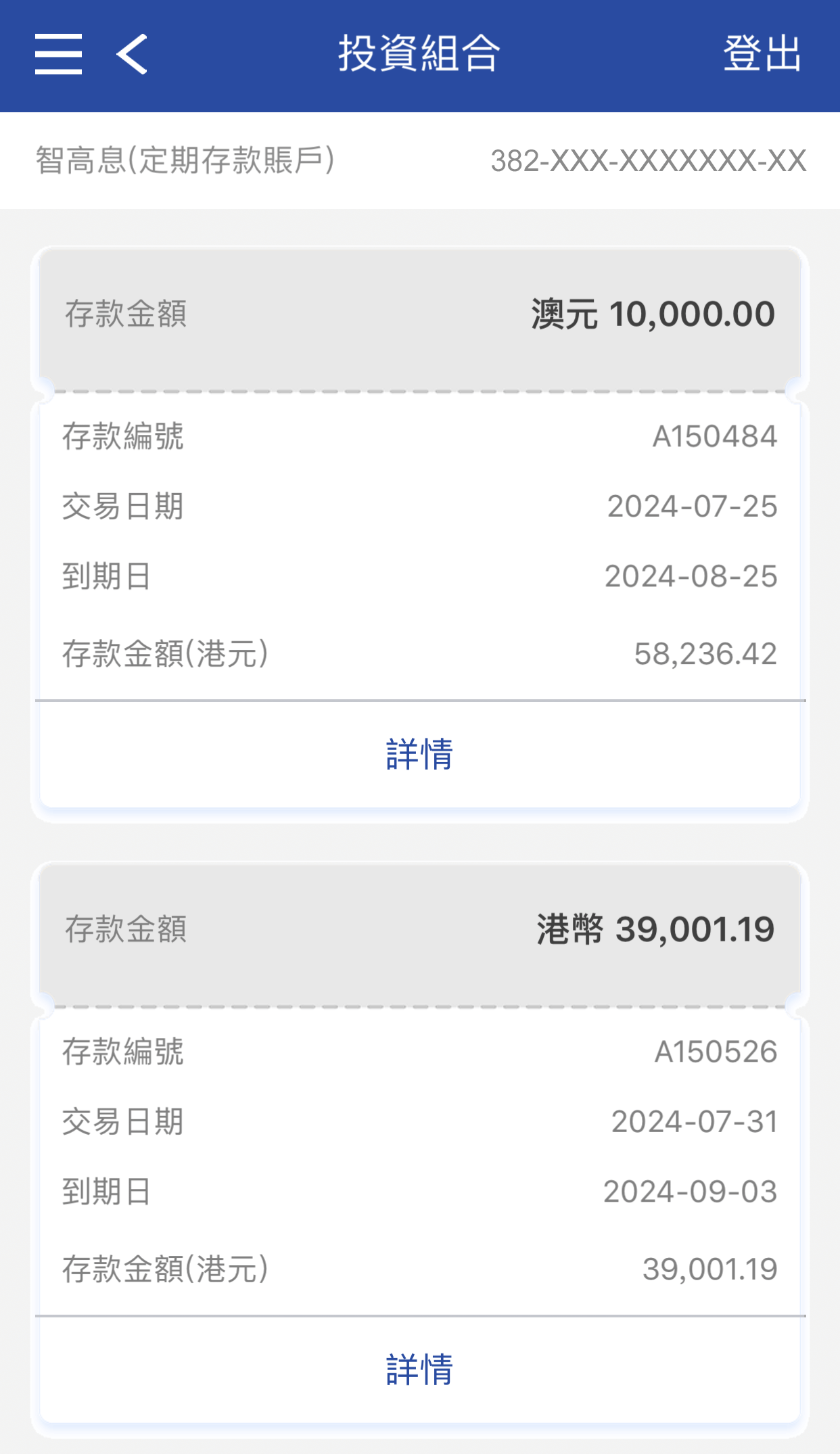This screenshot has width=840, height=1454.
Task: View 詳情 for deposit A150484
Action: click(419, 754)
